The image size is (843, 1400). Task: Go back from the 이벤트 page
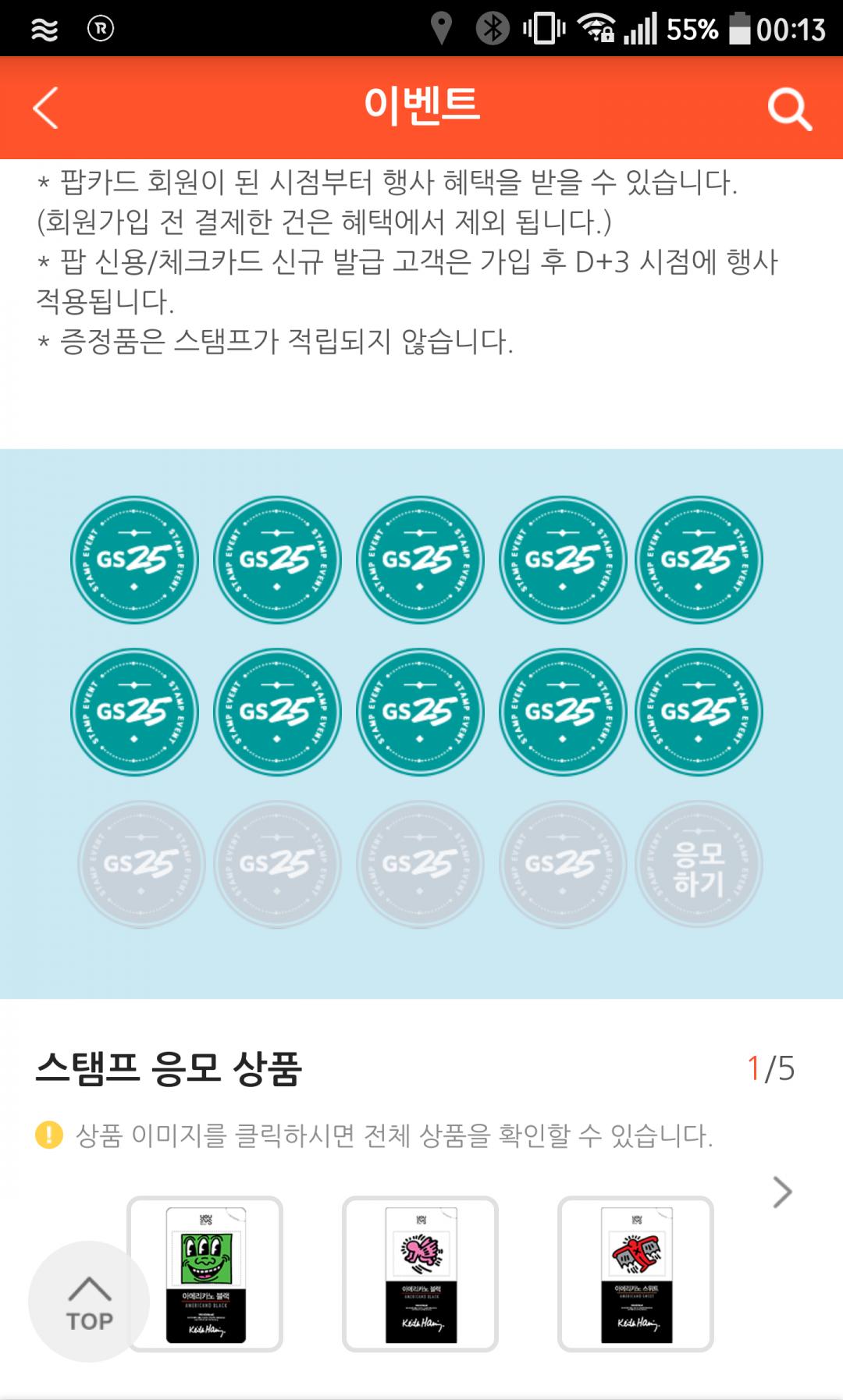point(45,108)
